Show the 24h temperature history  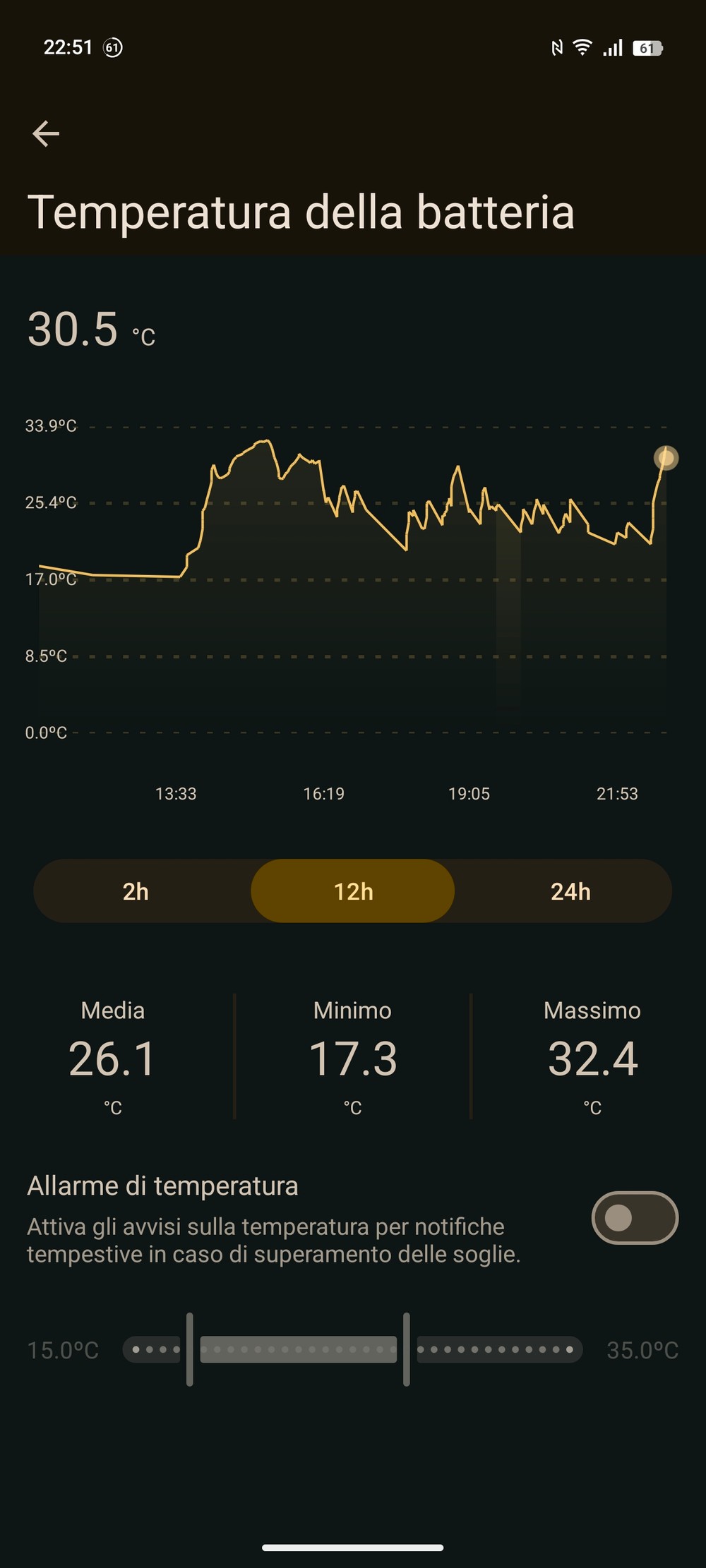(570, 891)
